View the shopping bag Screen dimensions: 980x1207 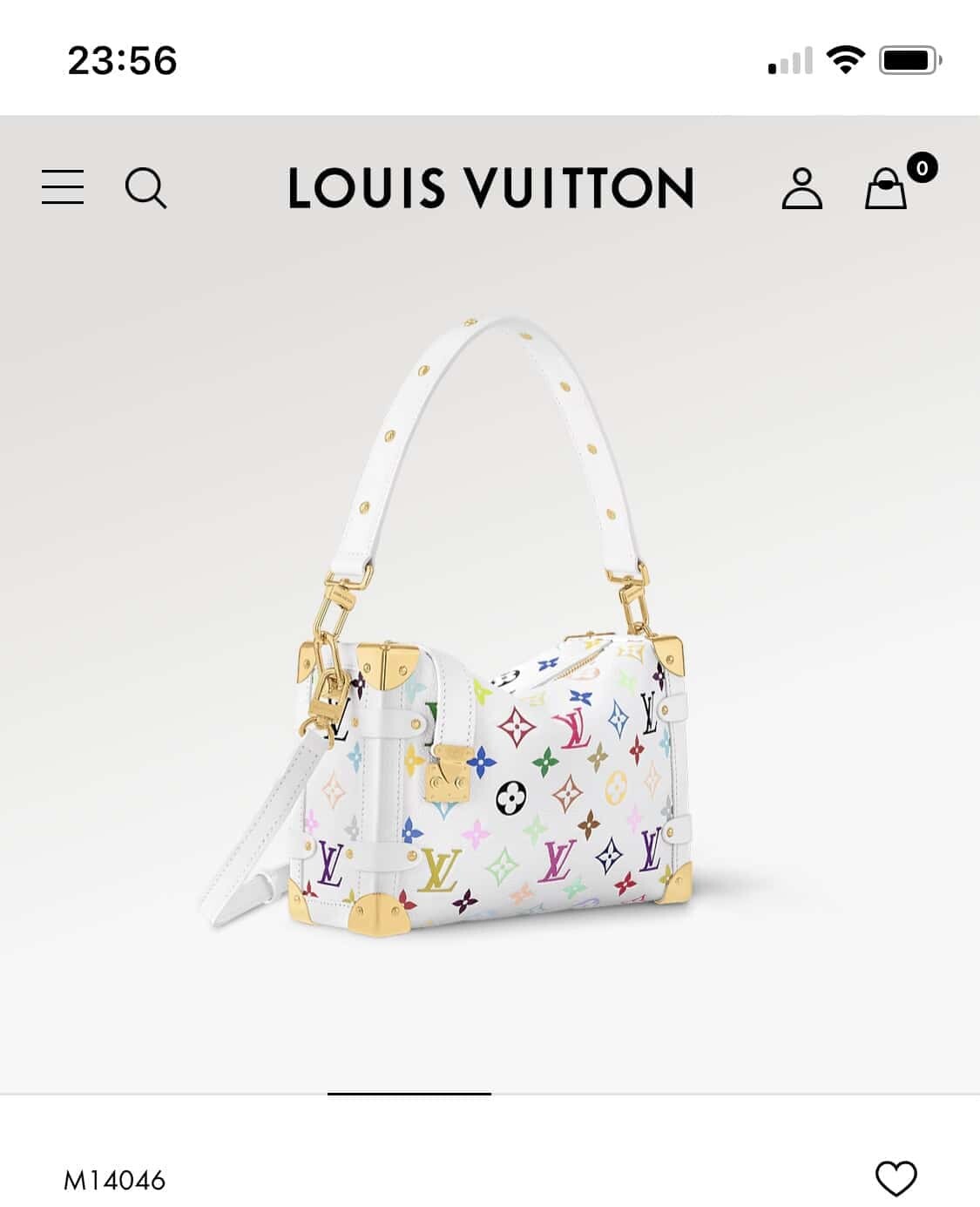point(887,188)
